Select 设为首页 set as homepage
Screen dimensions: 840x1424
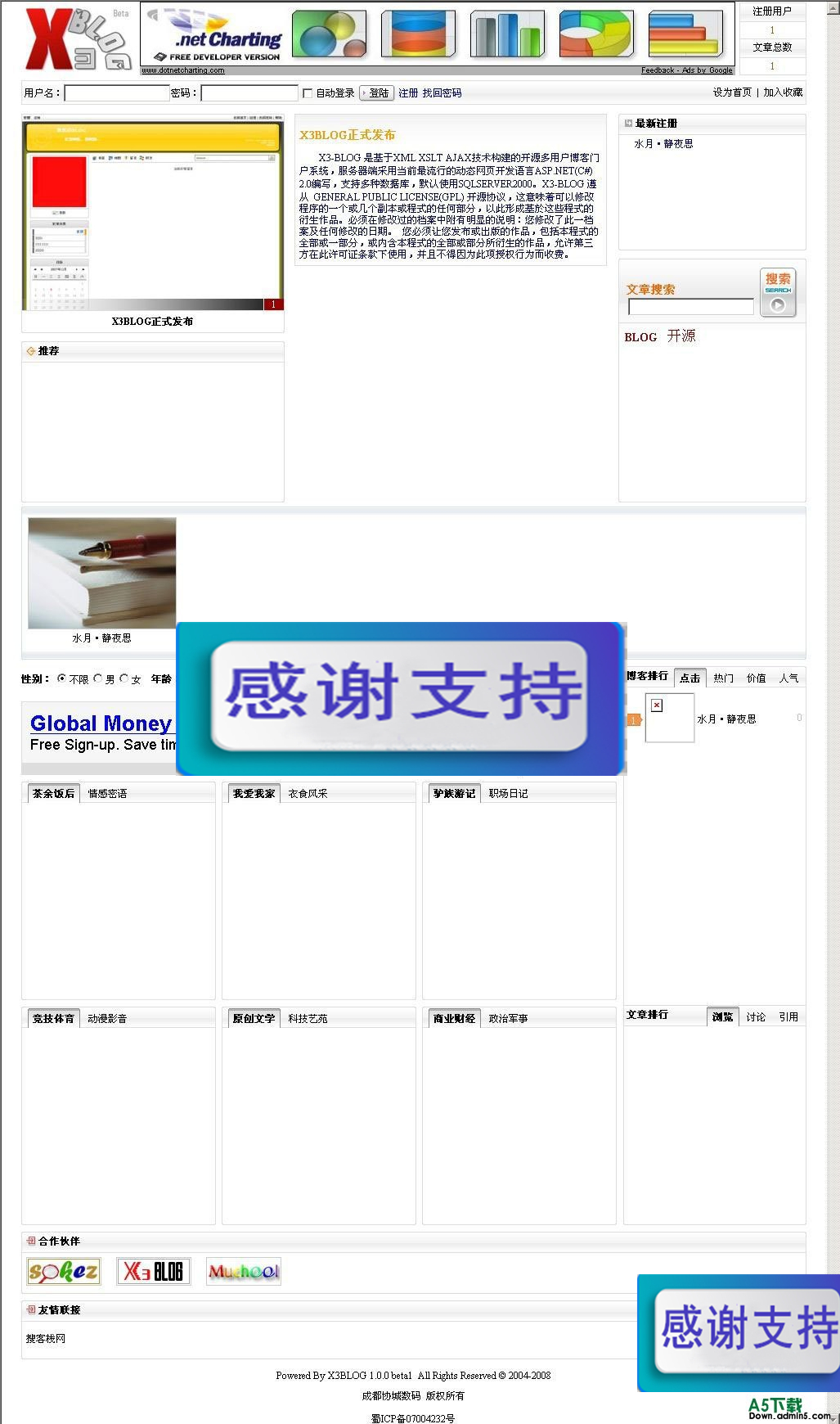731,92
